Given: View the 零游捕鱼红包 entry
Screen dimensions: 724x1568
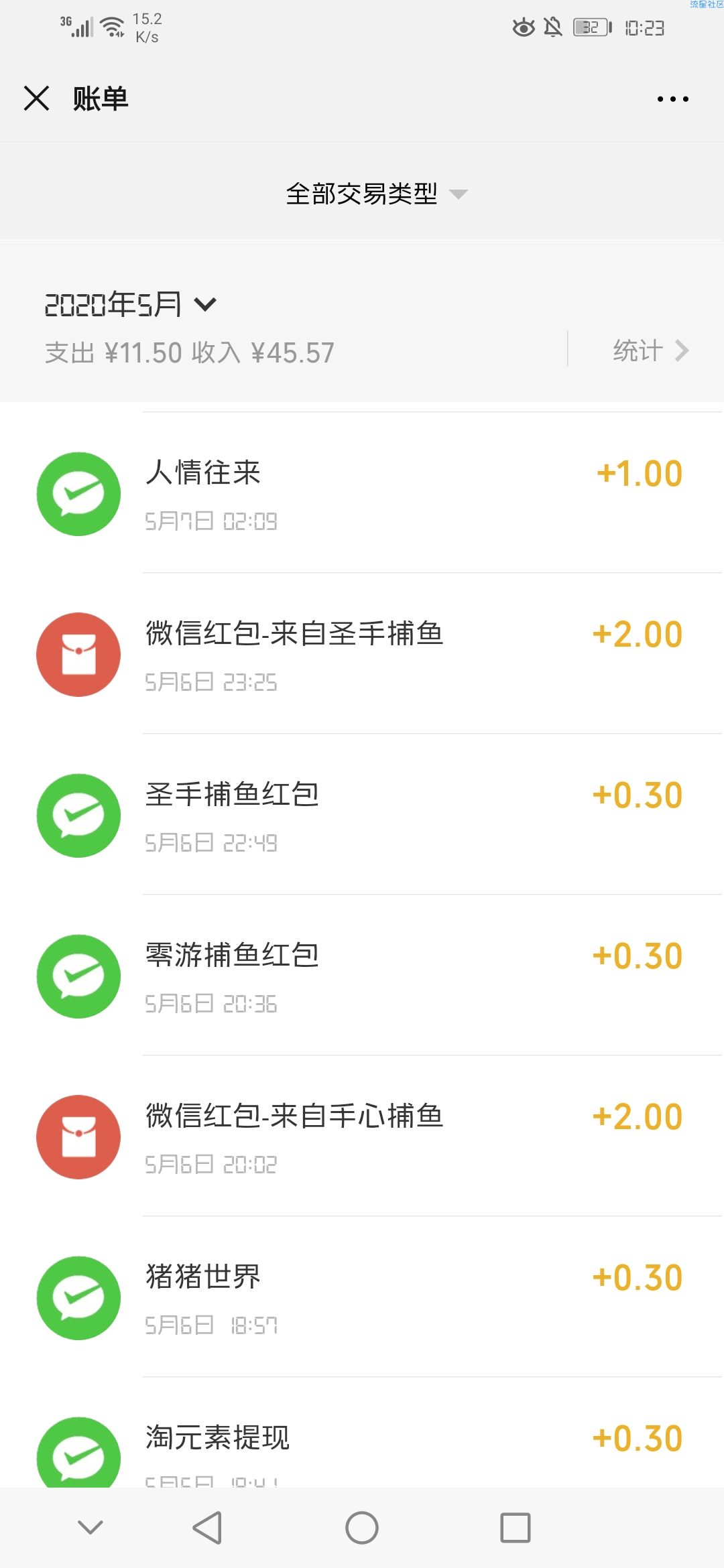Looking at the screenshot, I should 362,976.
